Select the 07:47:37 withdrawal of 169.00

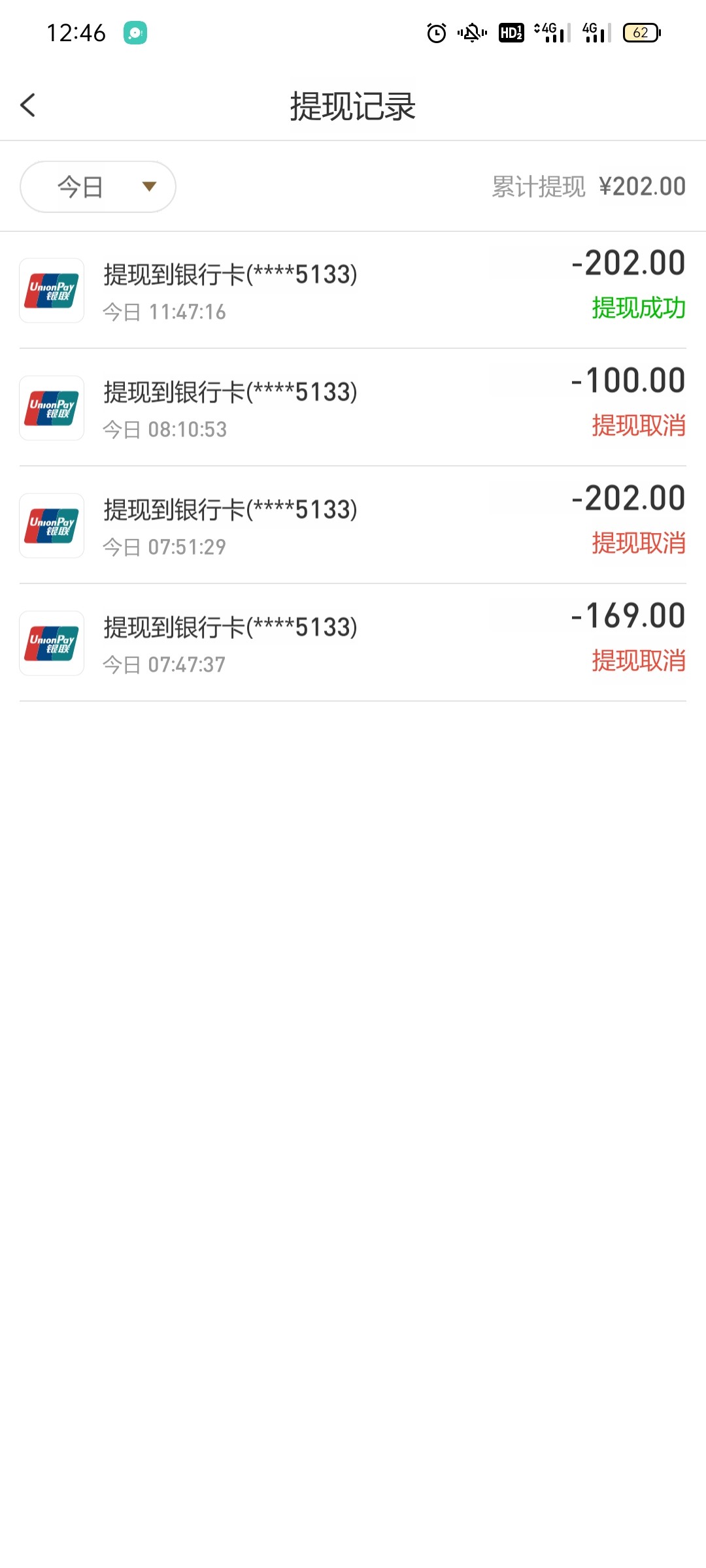(353, 643)
